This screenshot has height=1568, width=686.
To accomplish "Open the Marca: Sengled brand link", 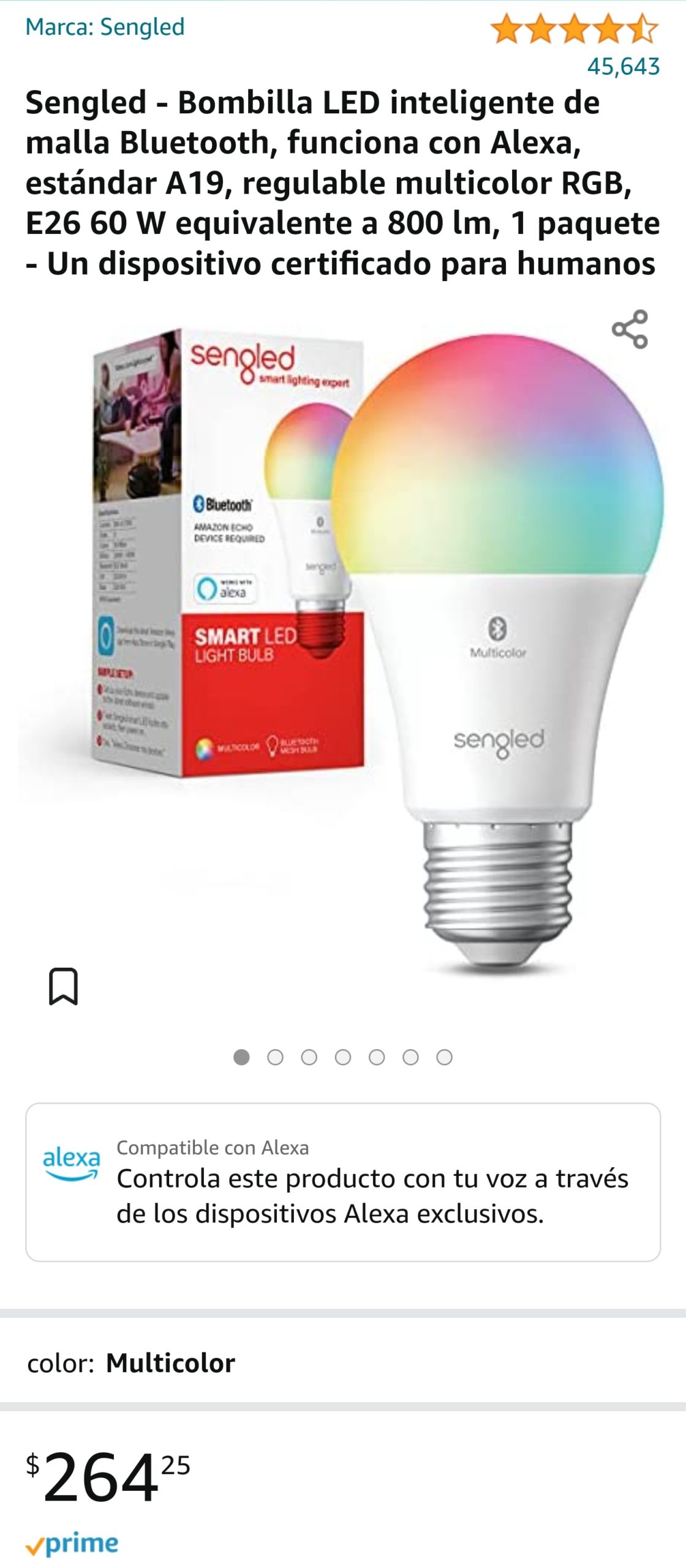I will point(105,27).
